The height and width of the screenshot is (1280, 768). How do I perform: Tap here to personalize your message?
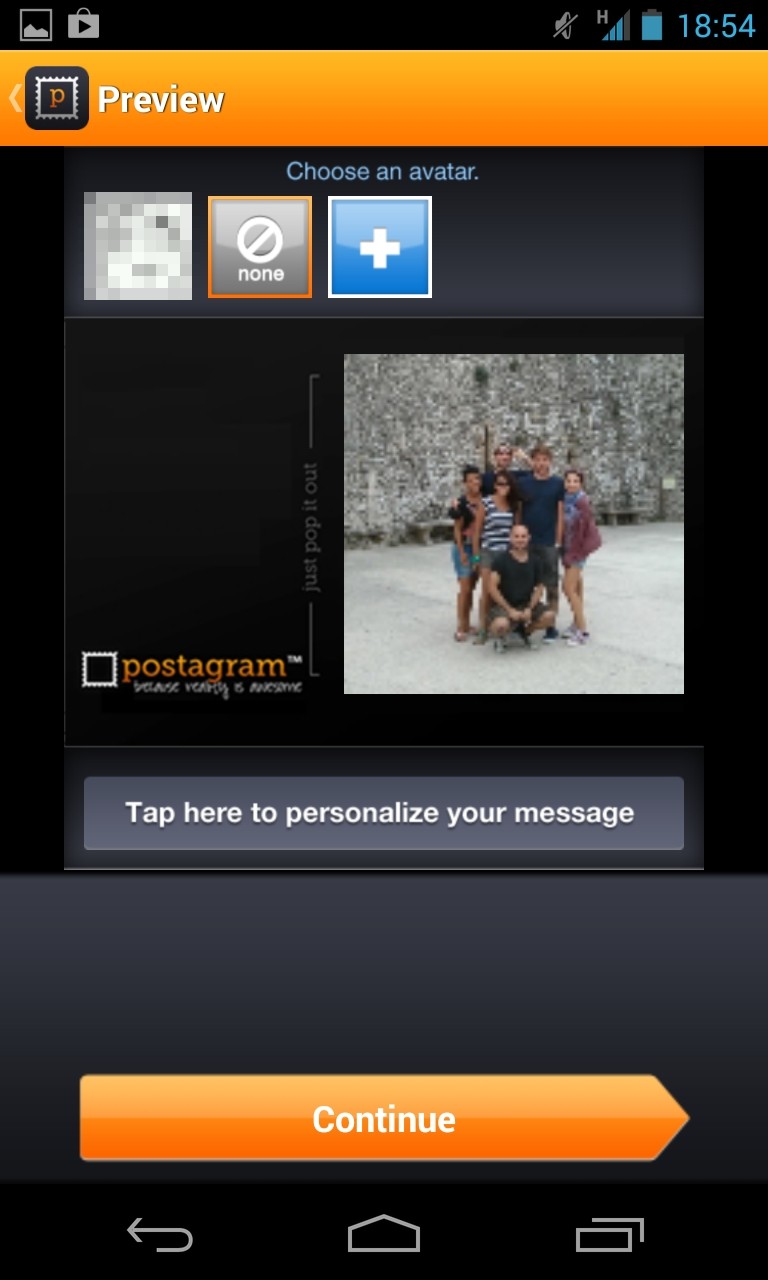[x=383, y=813]
